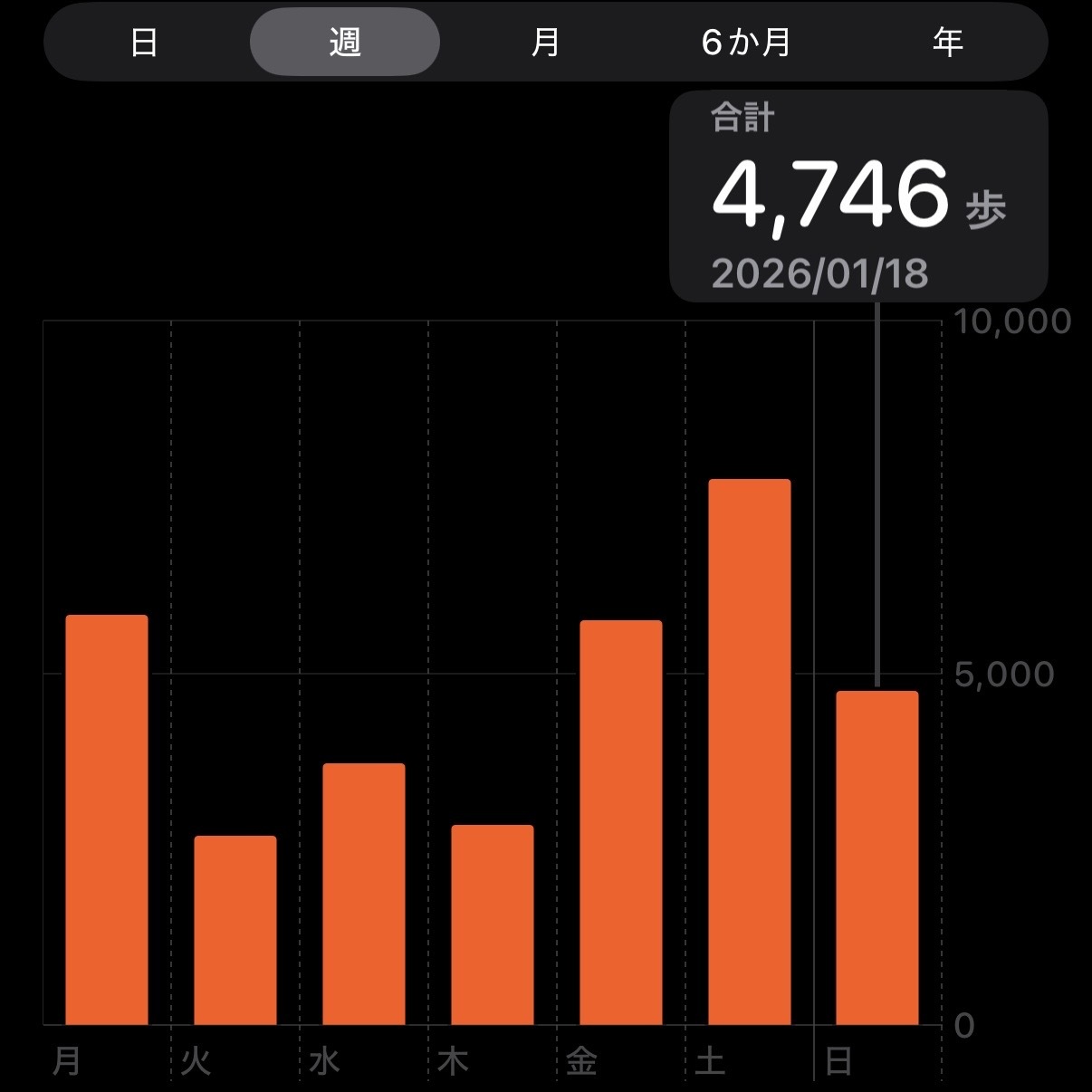The height and width of the screenshot is (1092, 1092).
Task: Select Thursday's (木) step bar
Action: point(493,924)
